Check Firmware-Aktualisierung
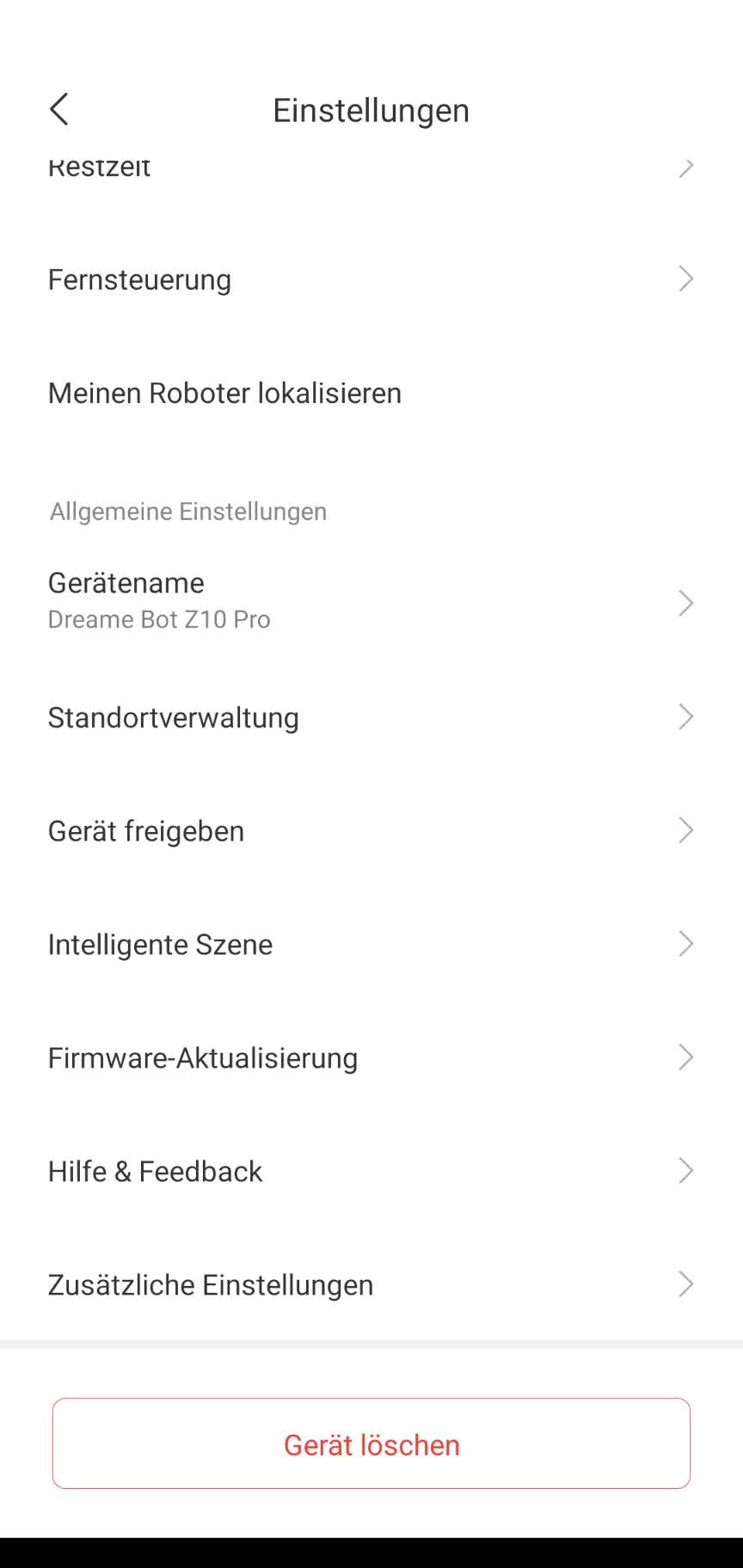 [370, 1057]
